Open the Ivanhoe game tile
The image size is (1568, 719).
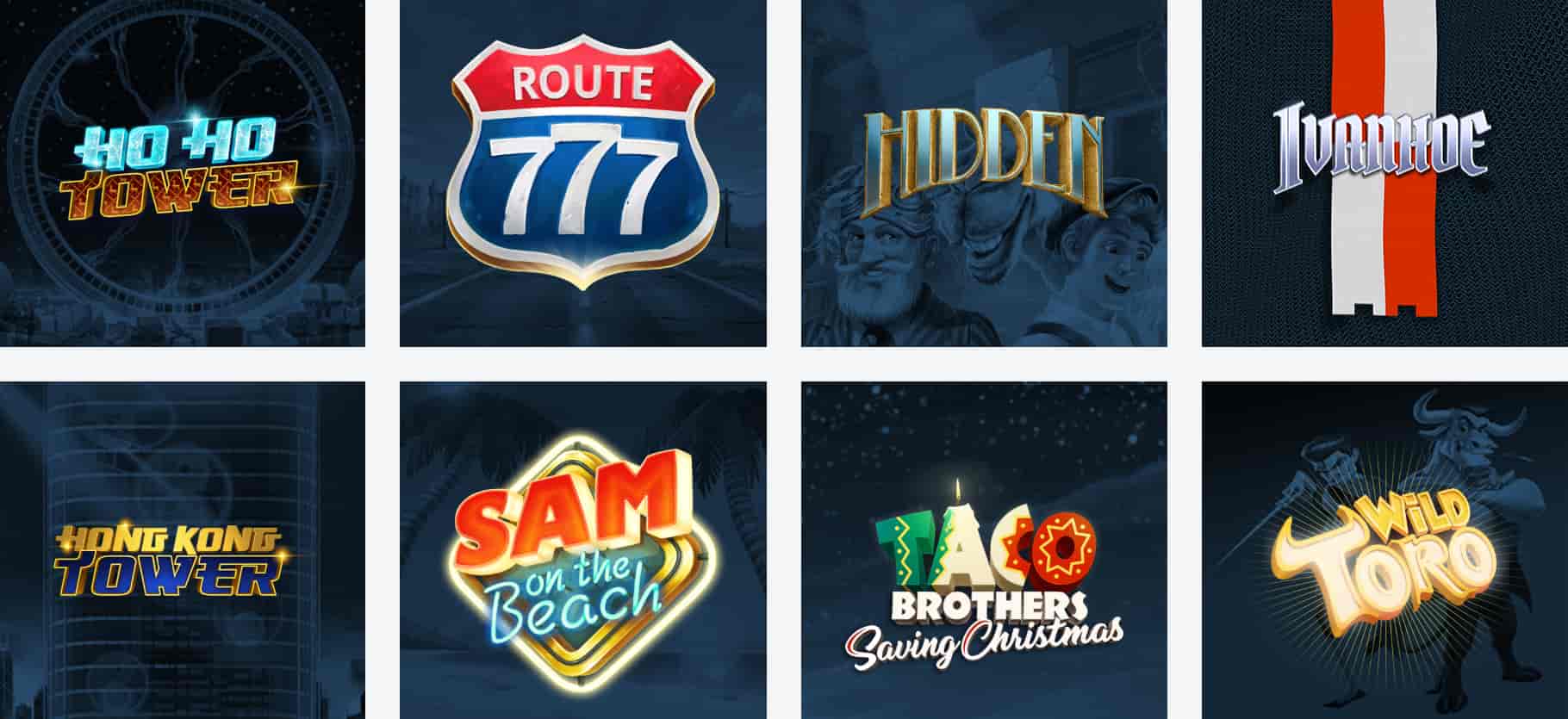tap(1384, 172)
